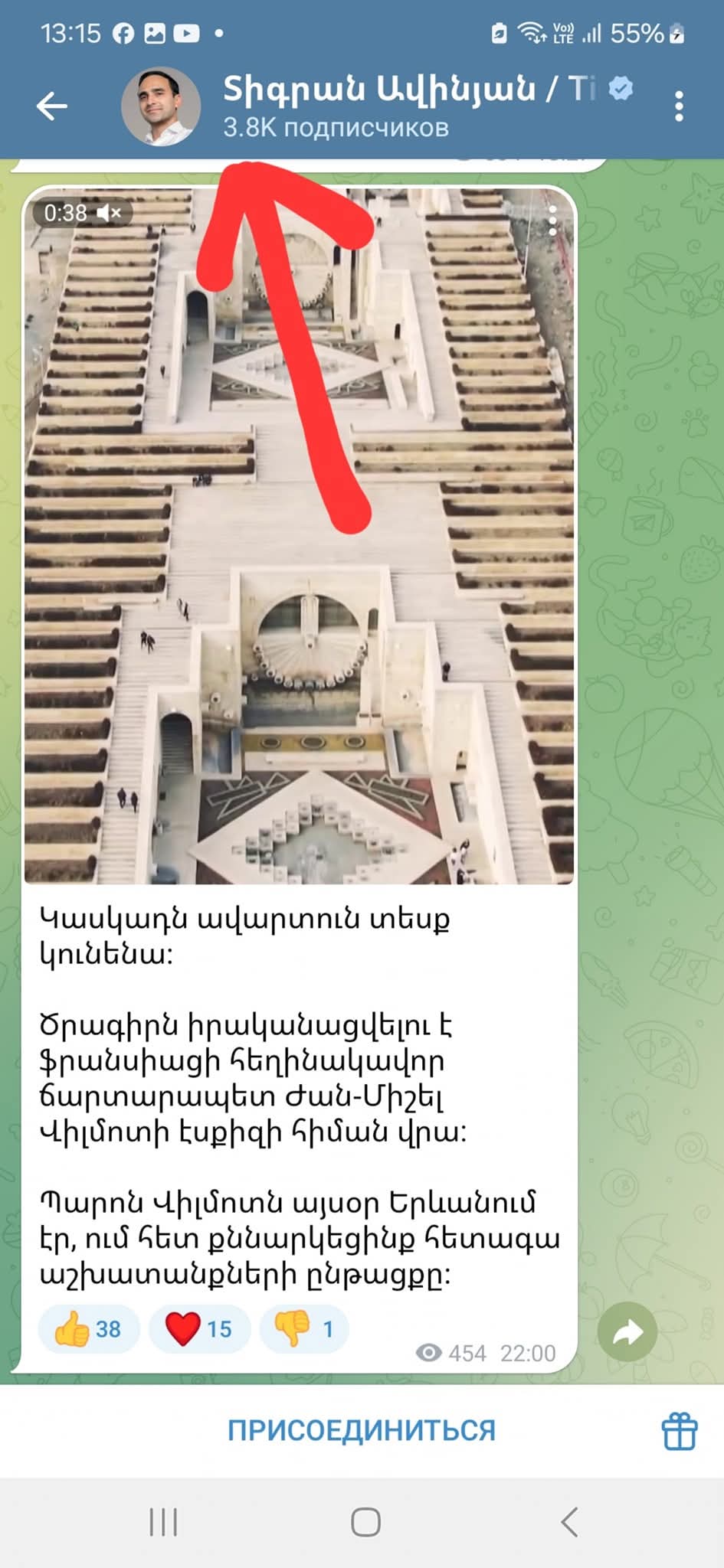Open recent apps from the navigation bar
Screen dimensions: 724x1568
pyautogui.click(x=163, y=1522)
